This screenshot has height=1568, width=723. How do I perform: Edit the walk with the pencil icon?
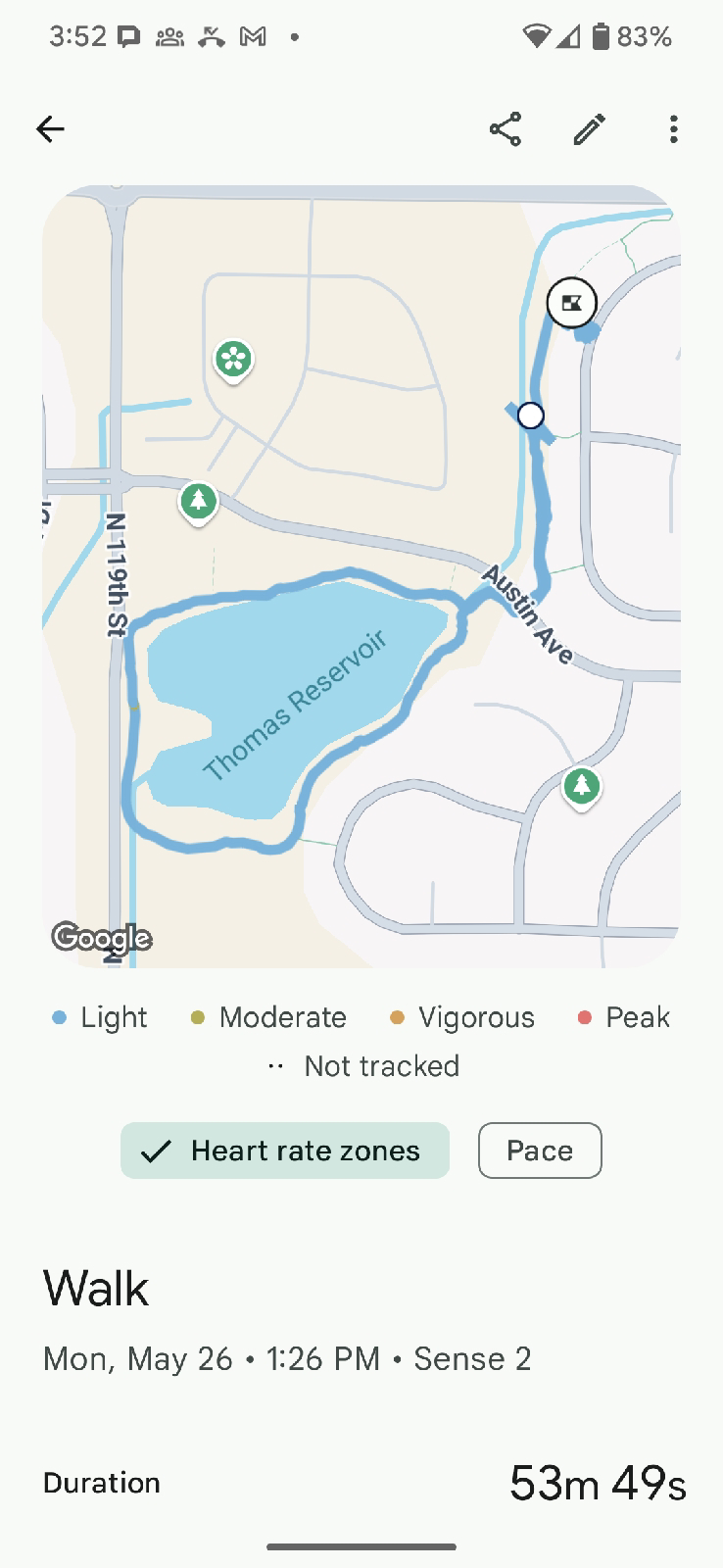(589, 129)
